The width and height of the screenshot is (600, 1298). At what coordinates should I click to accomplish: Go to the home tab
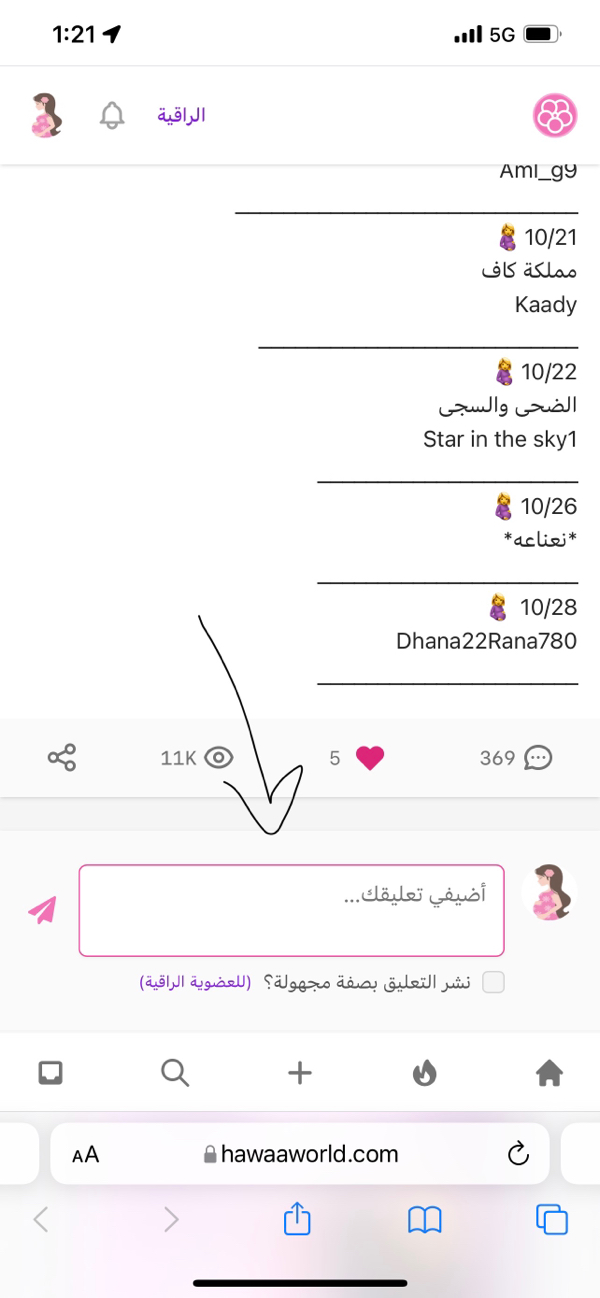coord(549,1074)
